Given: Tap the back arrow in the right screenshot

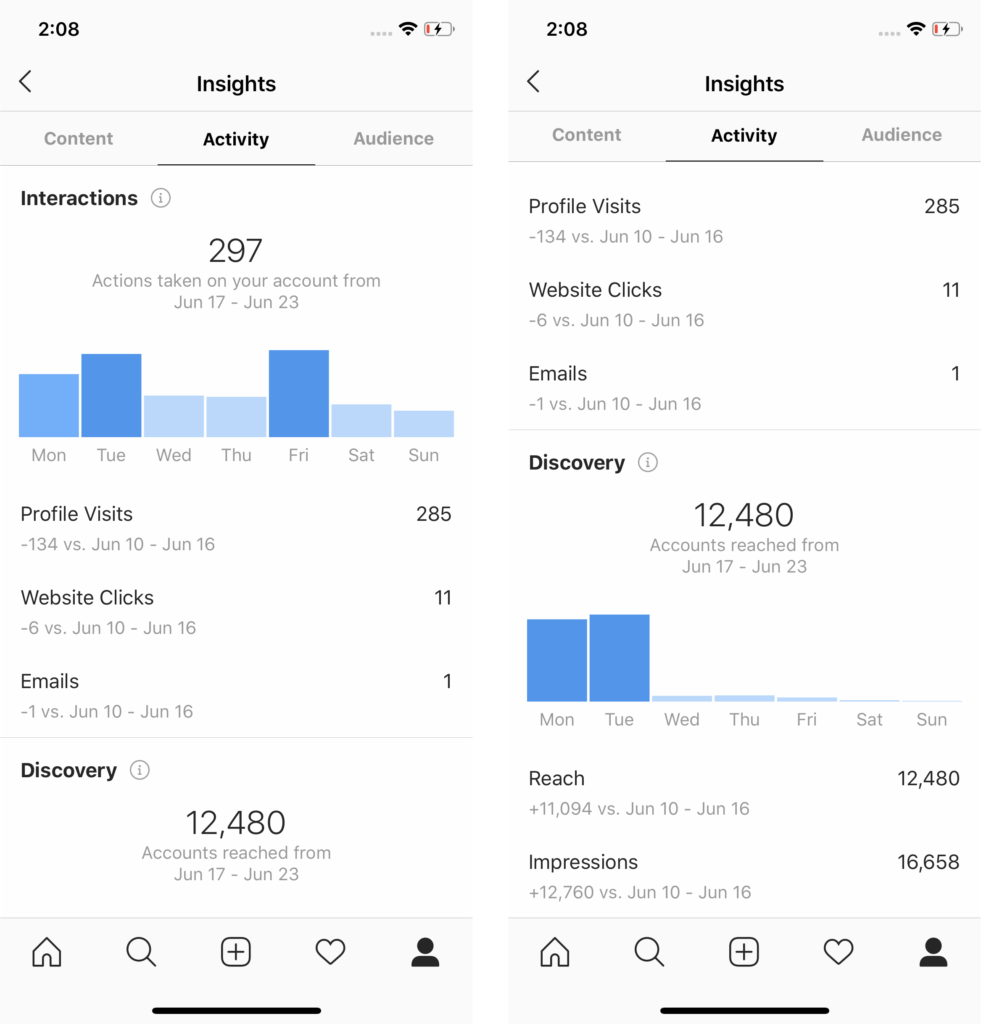Looking at the screenshot, I should click(534, 82).
